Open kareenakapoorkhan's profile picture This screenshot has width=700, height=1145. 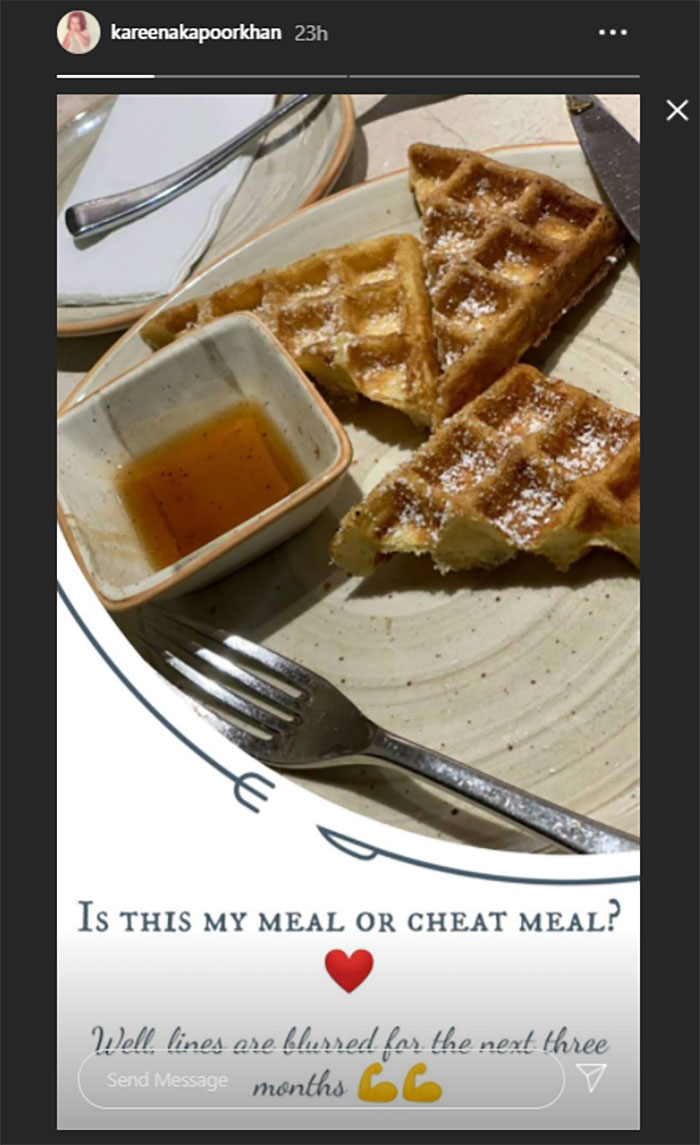pyautogui.click(x=77, y=33)
